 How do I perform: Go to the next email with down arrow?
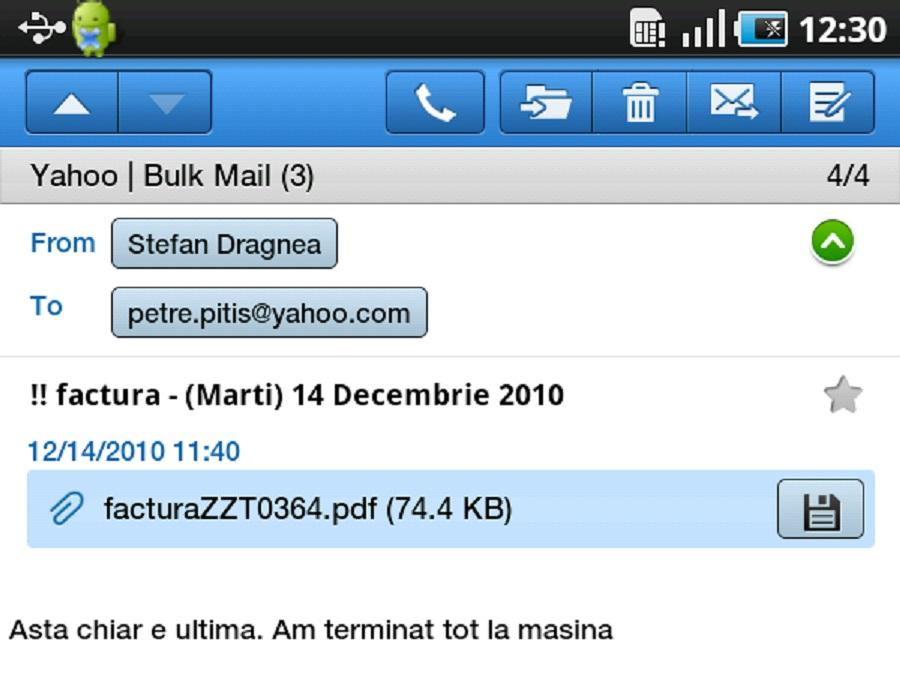[165, 102]
